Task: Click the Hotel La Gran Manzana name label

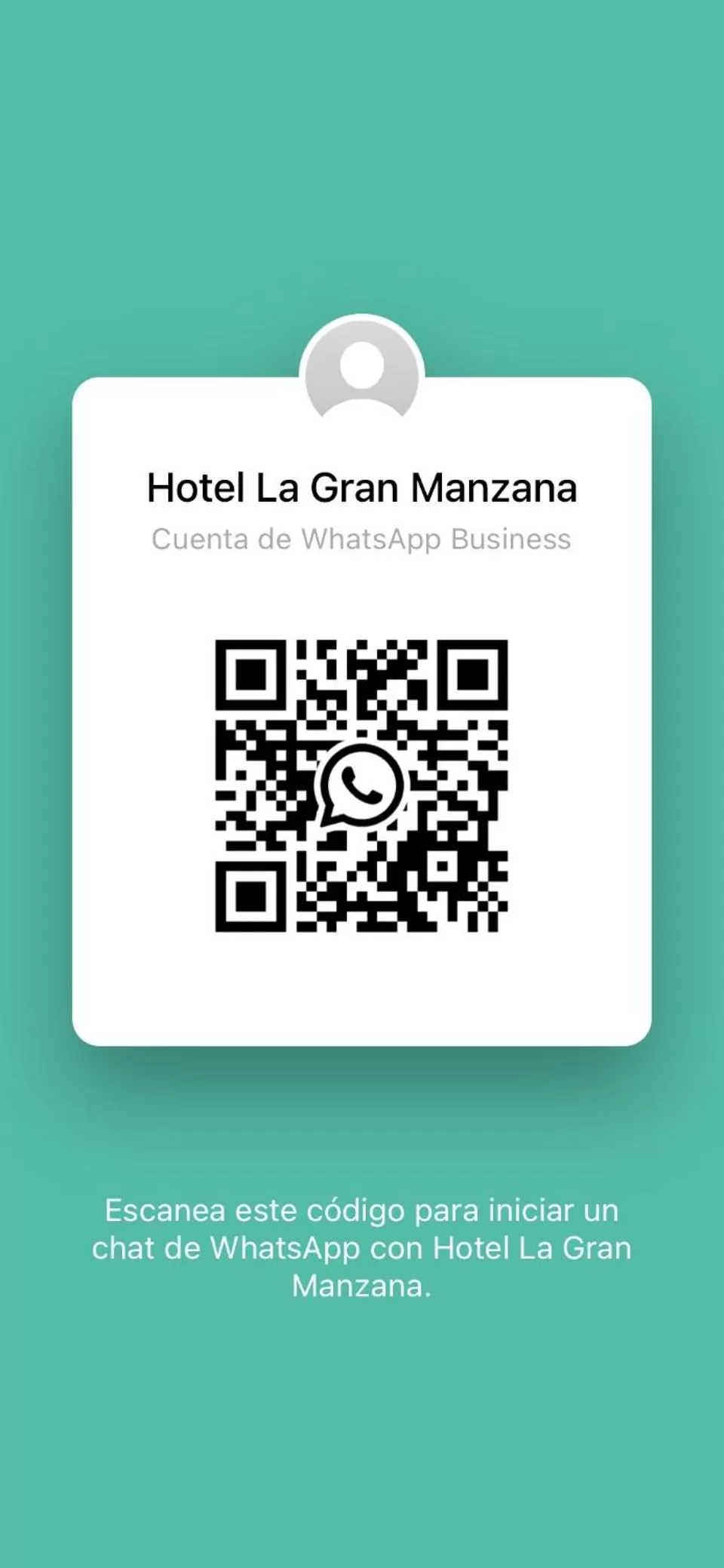Action: (361, 487)
